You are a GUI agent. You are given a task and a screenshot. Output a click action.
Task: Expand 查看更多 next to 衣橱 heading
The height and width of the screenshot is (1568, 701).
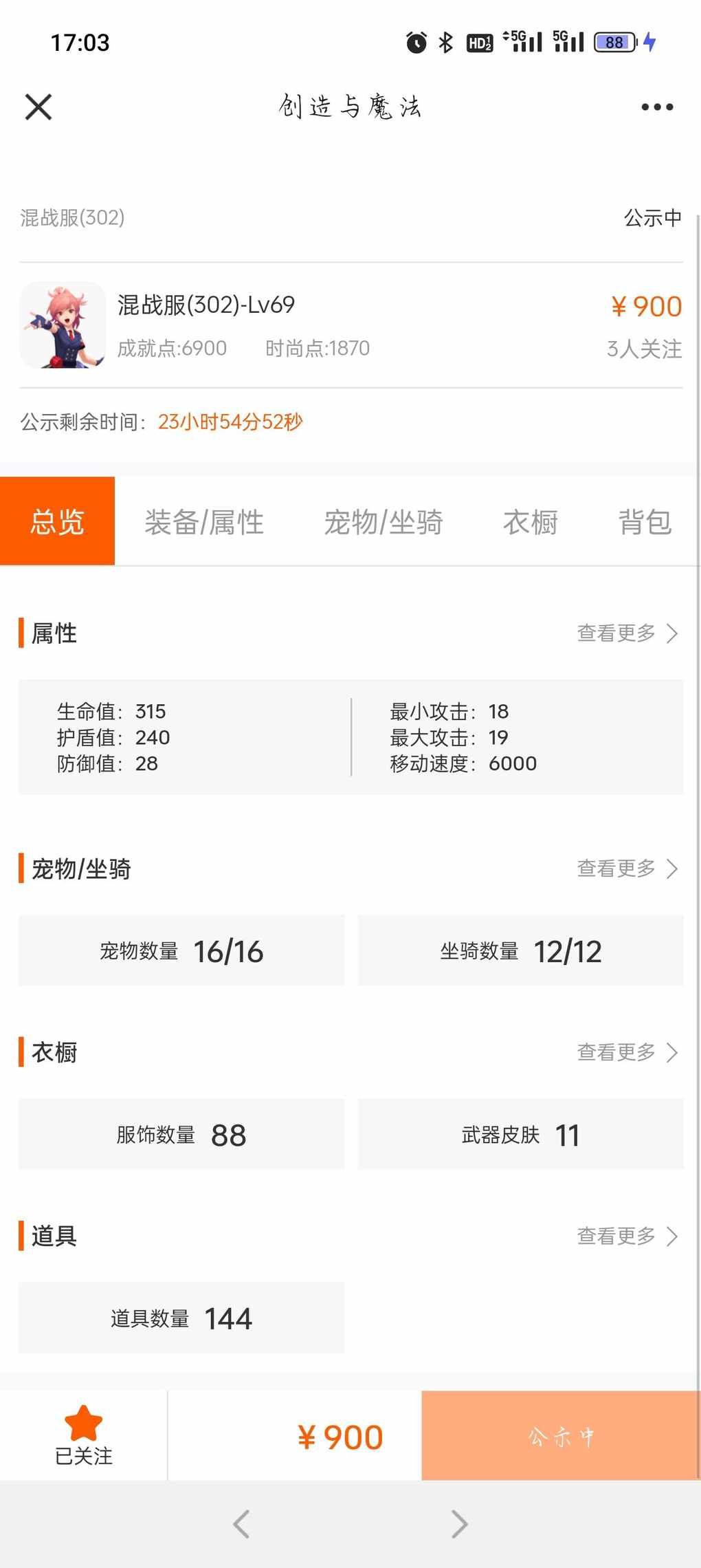coord(627,1052)
